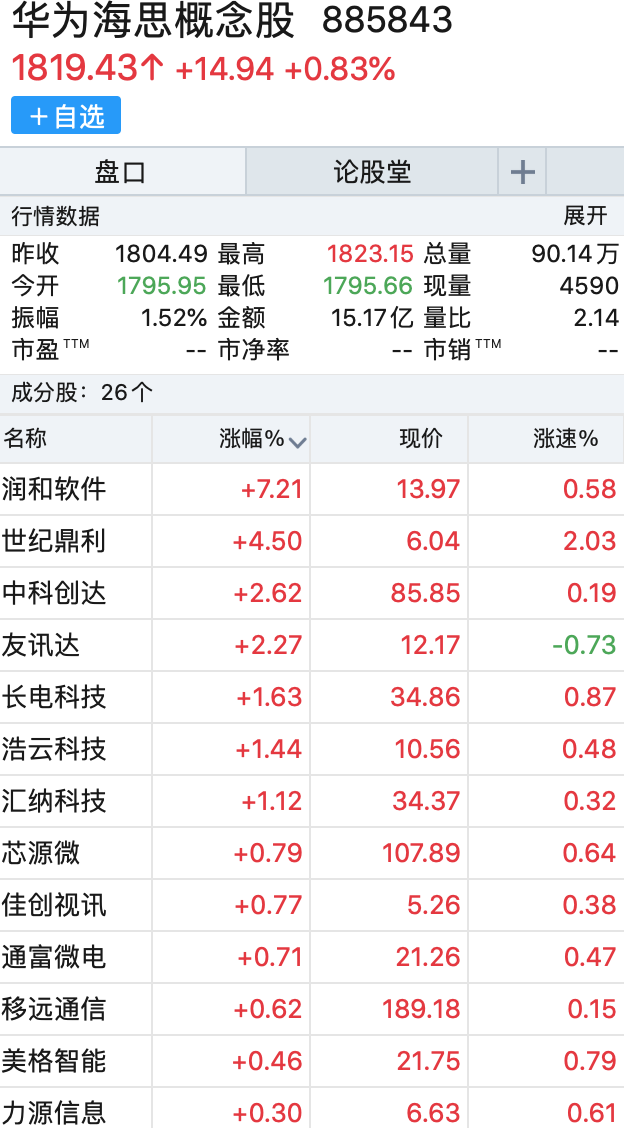View 中科创达 stock page
The width and height of the screenshot is (624, 1128).
(312, 593)
